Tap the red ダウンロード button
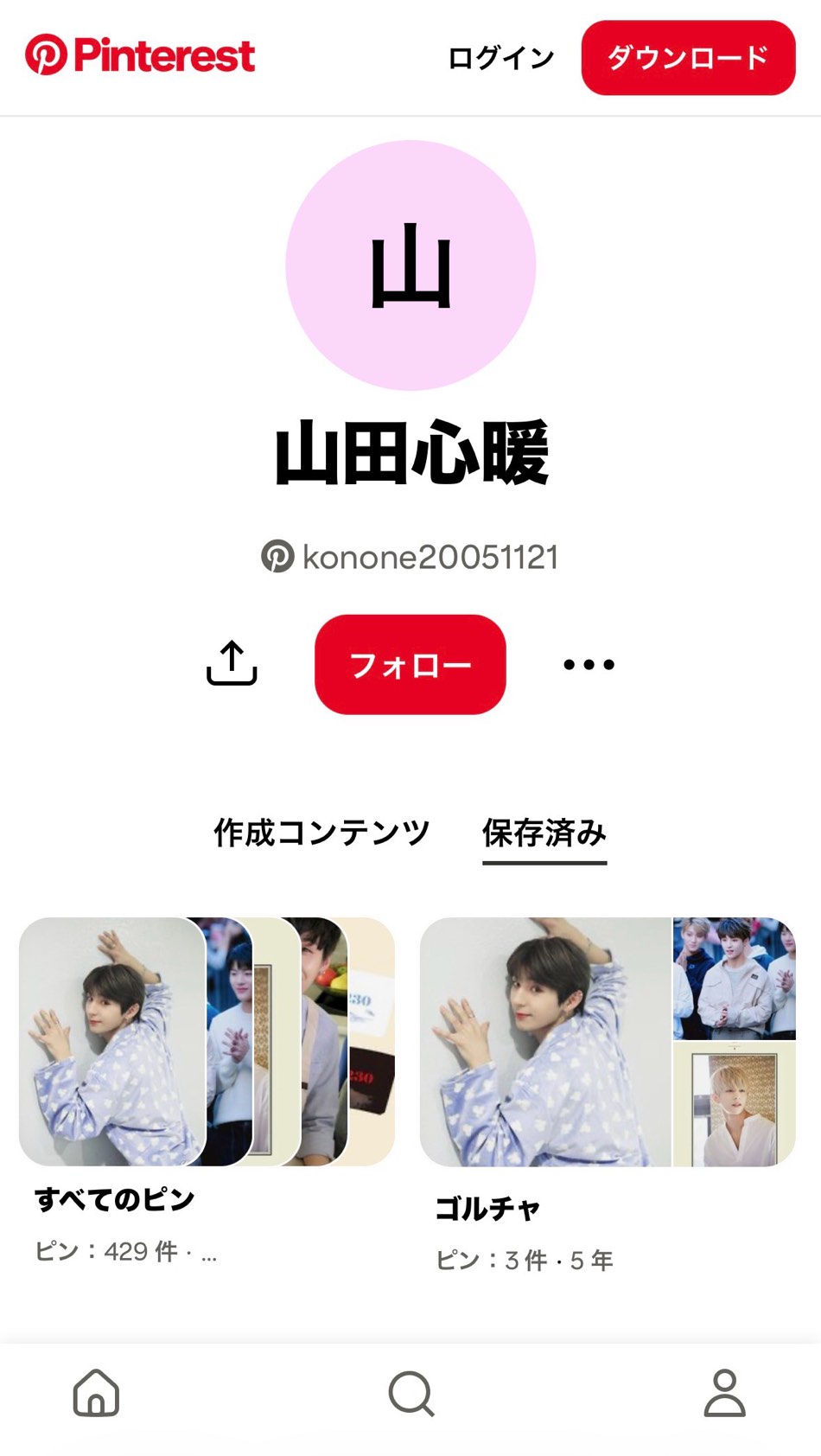The width and height of the screenshot is (821, 1456). [688, 58]
